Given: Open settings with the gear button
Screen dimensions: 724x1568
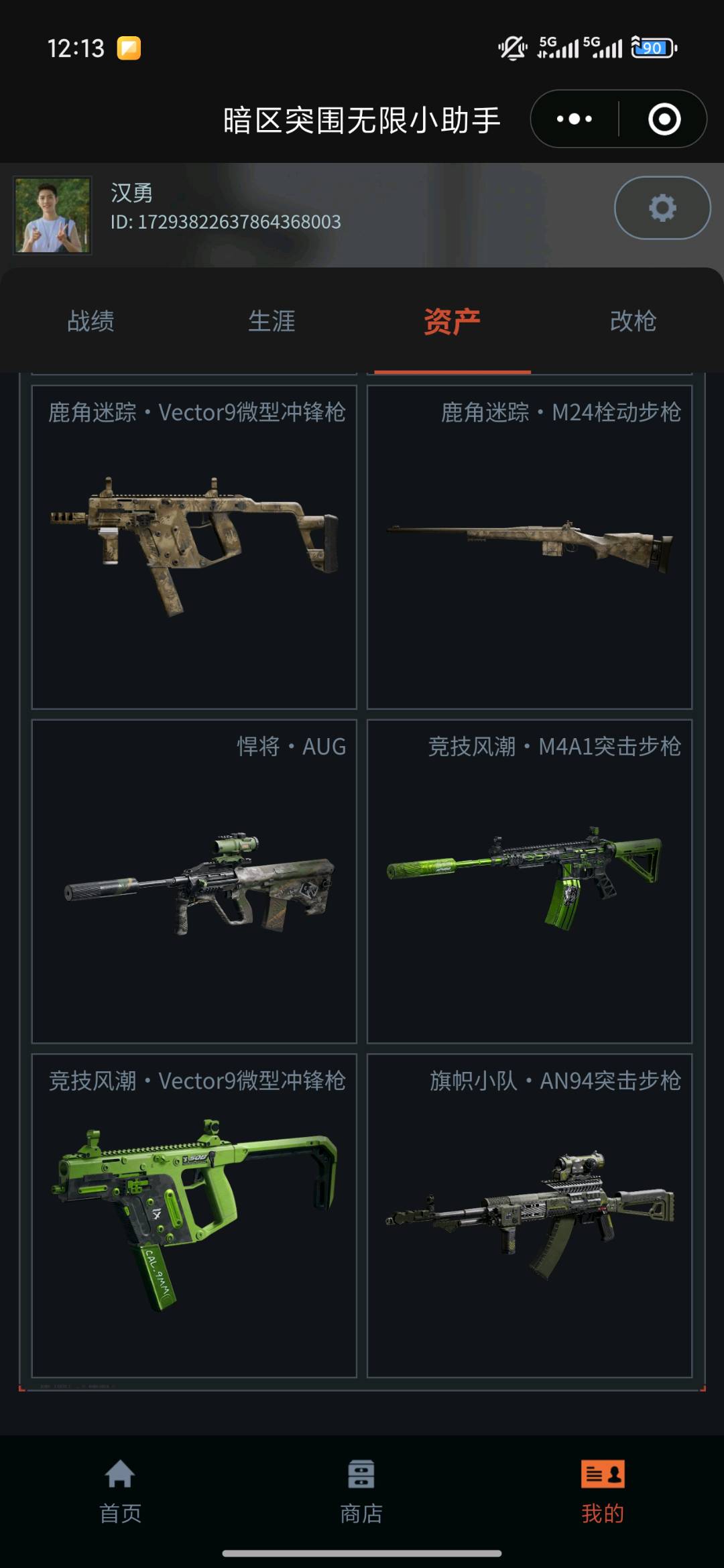Looking at the screenshot, I should coord(662,208).
